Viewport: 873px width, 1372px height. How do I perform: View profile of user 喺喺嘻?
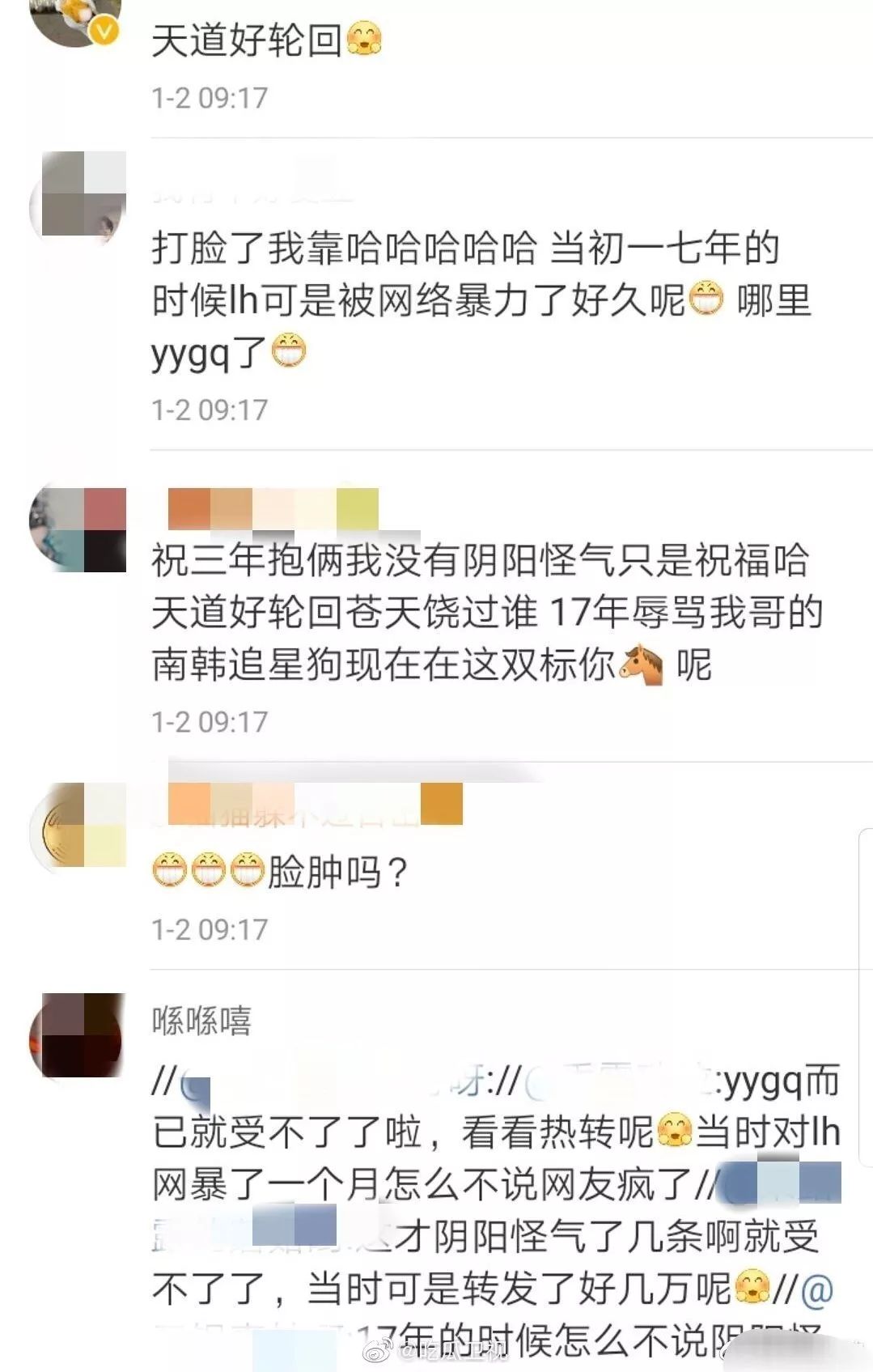[201, 1022]
